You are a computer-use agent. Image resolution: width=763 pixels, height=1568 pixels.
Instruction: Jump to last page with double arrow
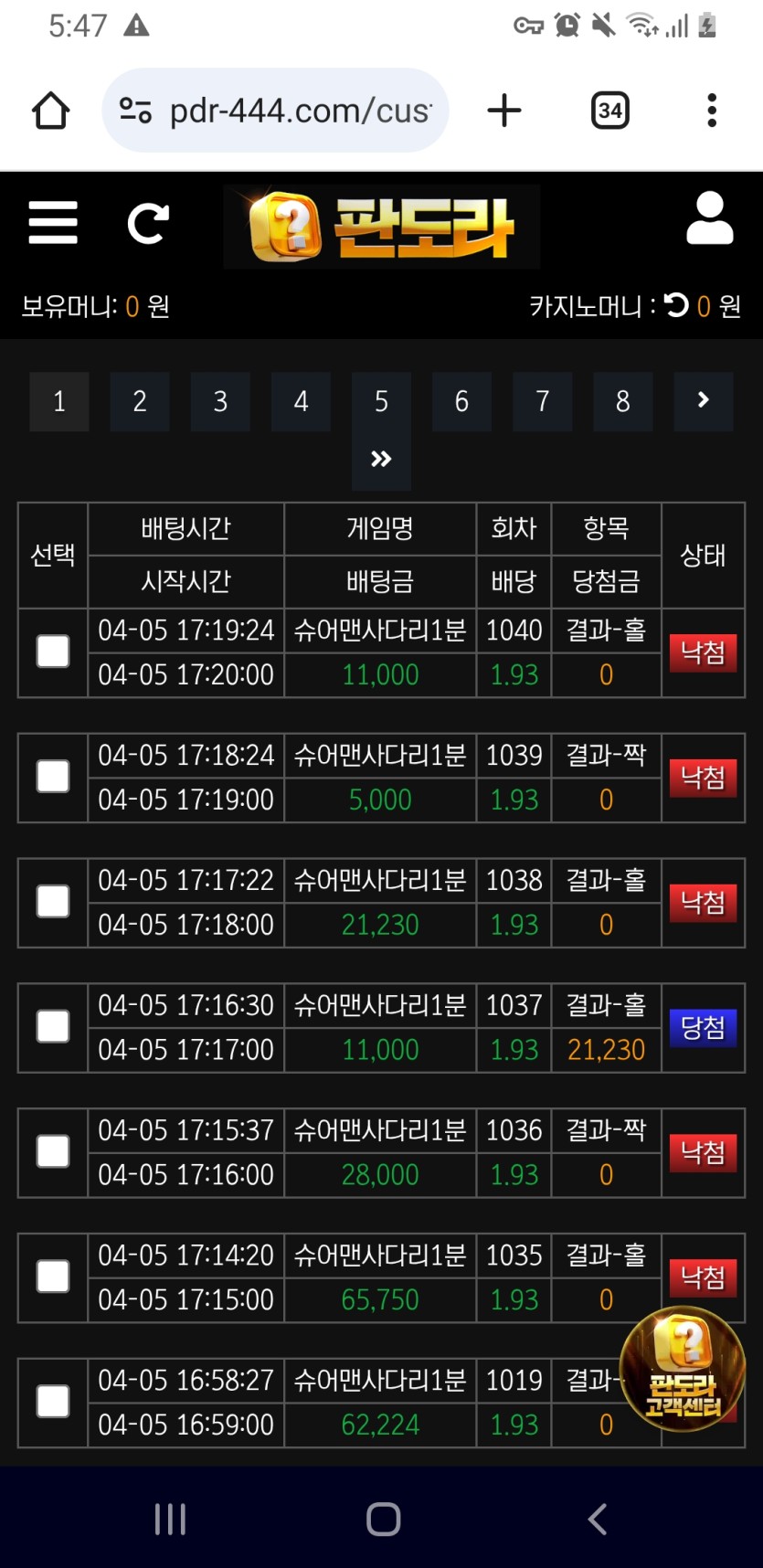381,459
